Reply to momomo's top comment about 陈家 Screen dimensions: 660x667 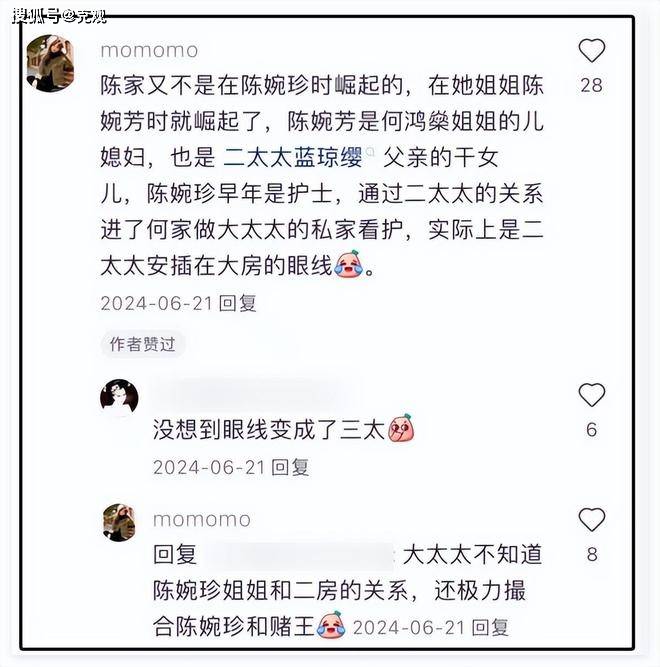click(x=238, y=302)
